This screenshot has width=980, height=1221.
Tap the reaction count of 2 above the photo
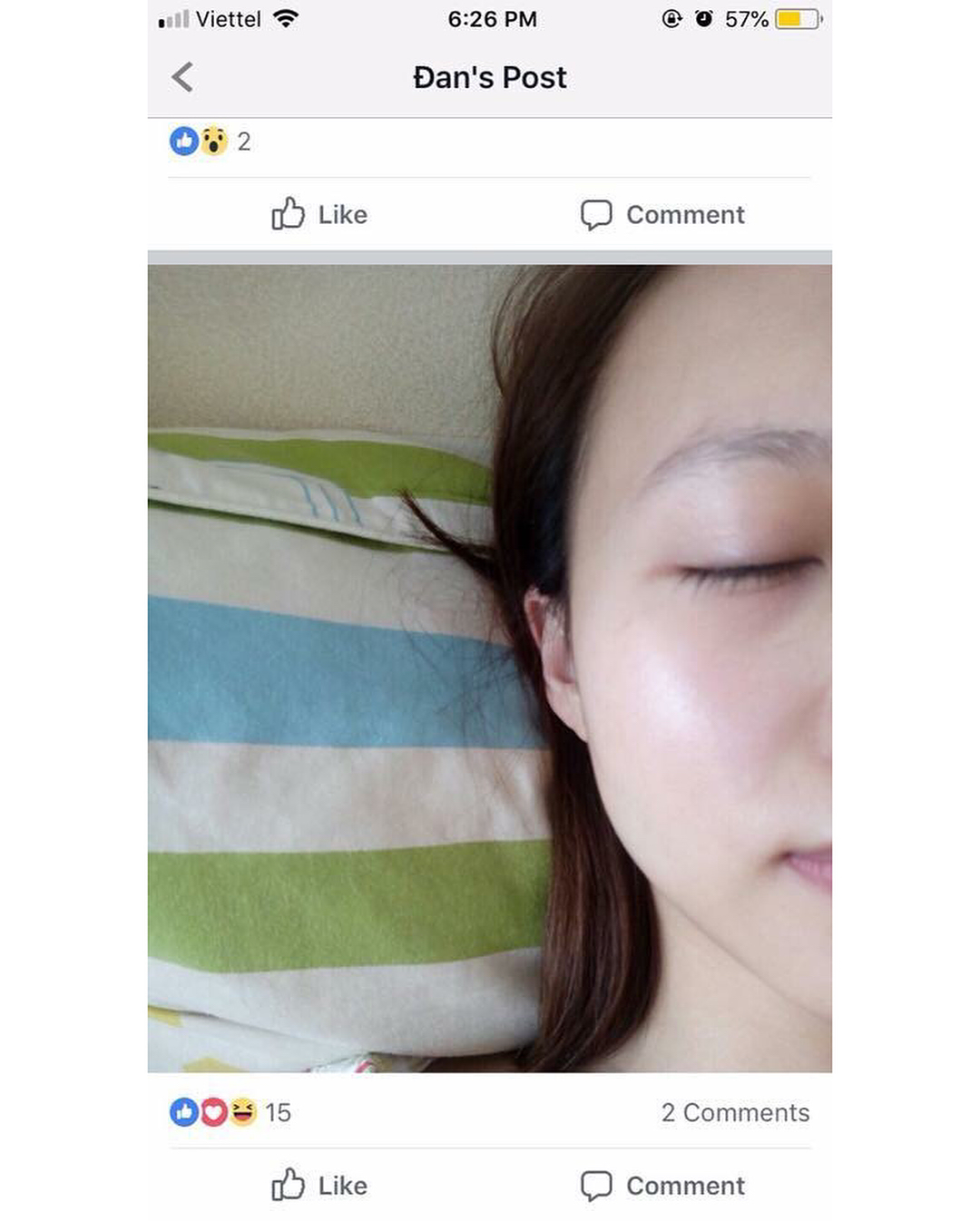coord(242,142)
